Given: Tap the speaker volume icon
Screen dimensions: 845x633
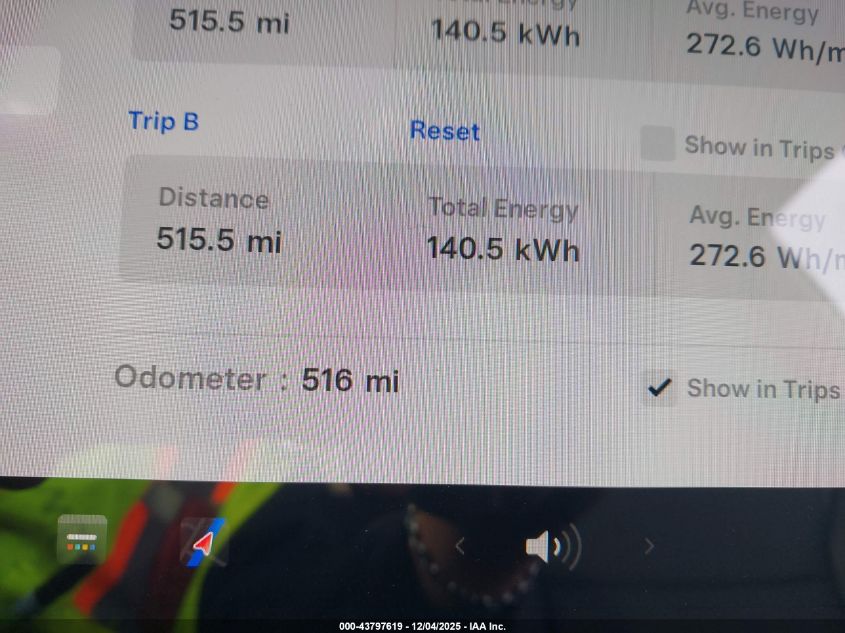Looking at the screenshot, I should coord(552,546).
